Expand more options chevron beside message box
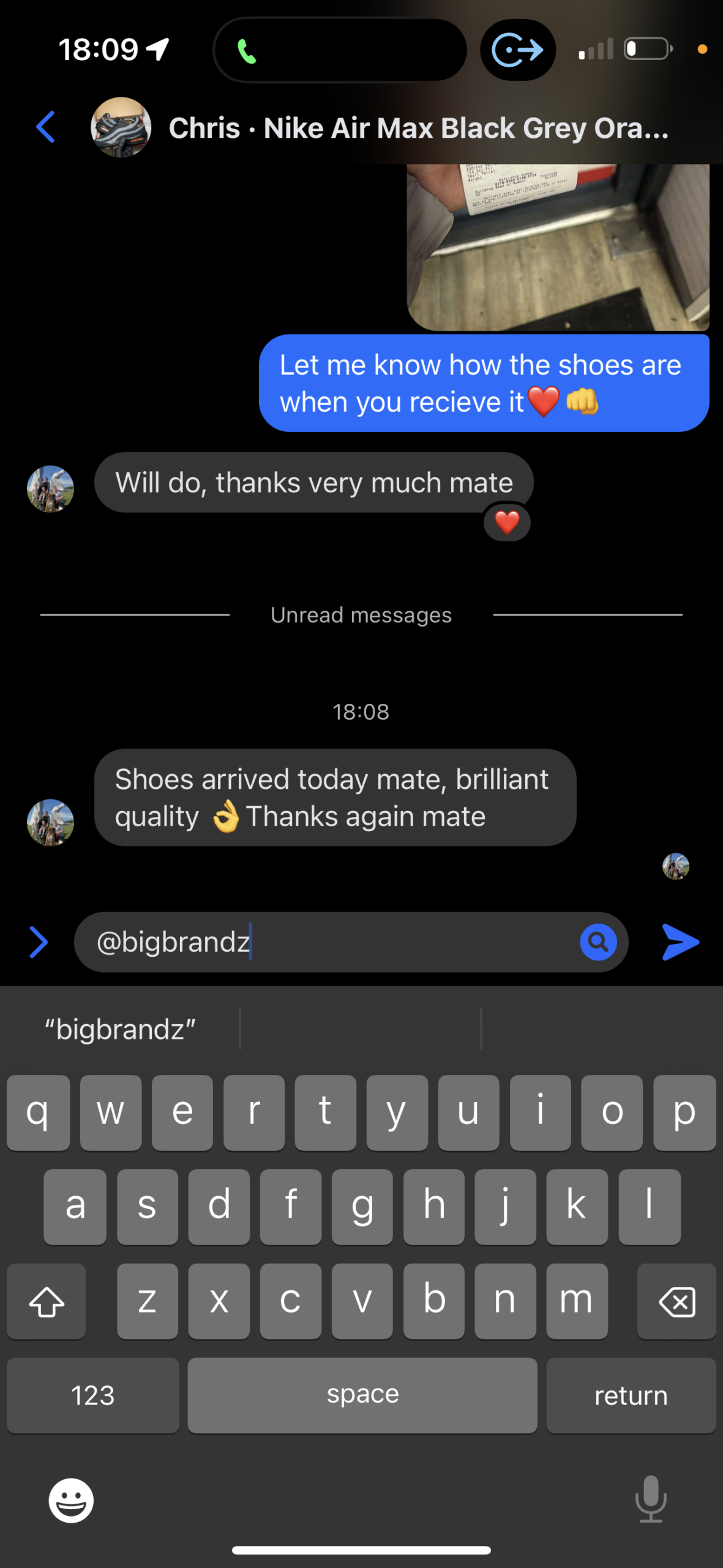The height and width of the screenshot is (1568, 723). click(39, 942)
